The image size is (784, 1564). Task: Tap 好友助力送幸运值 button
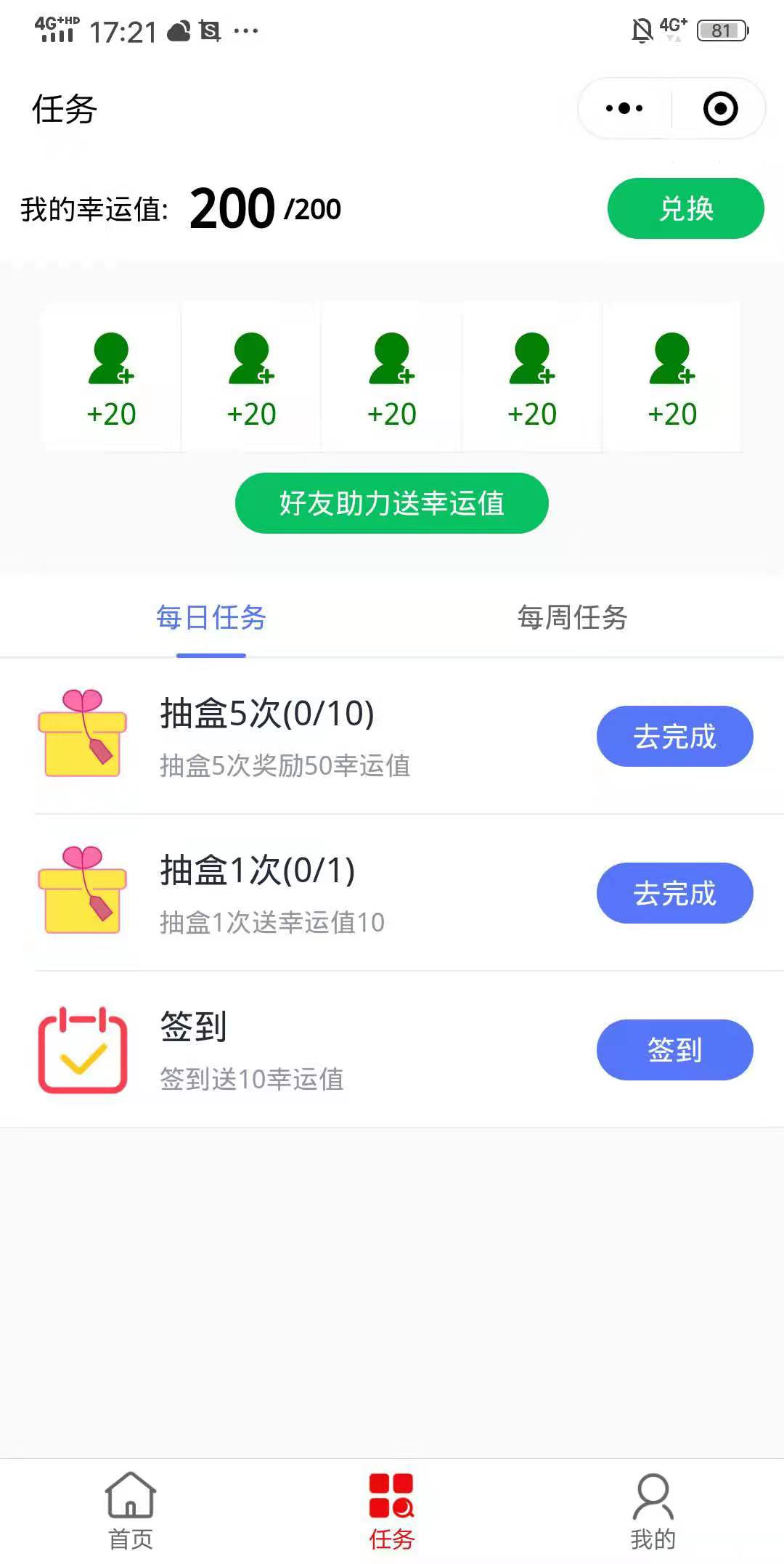coord(391,503)
